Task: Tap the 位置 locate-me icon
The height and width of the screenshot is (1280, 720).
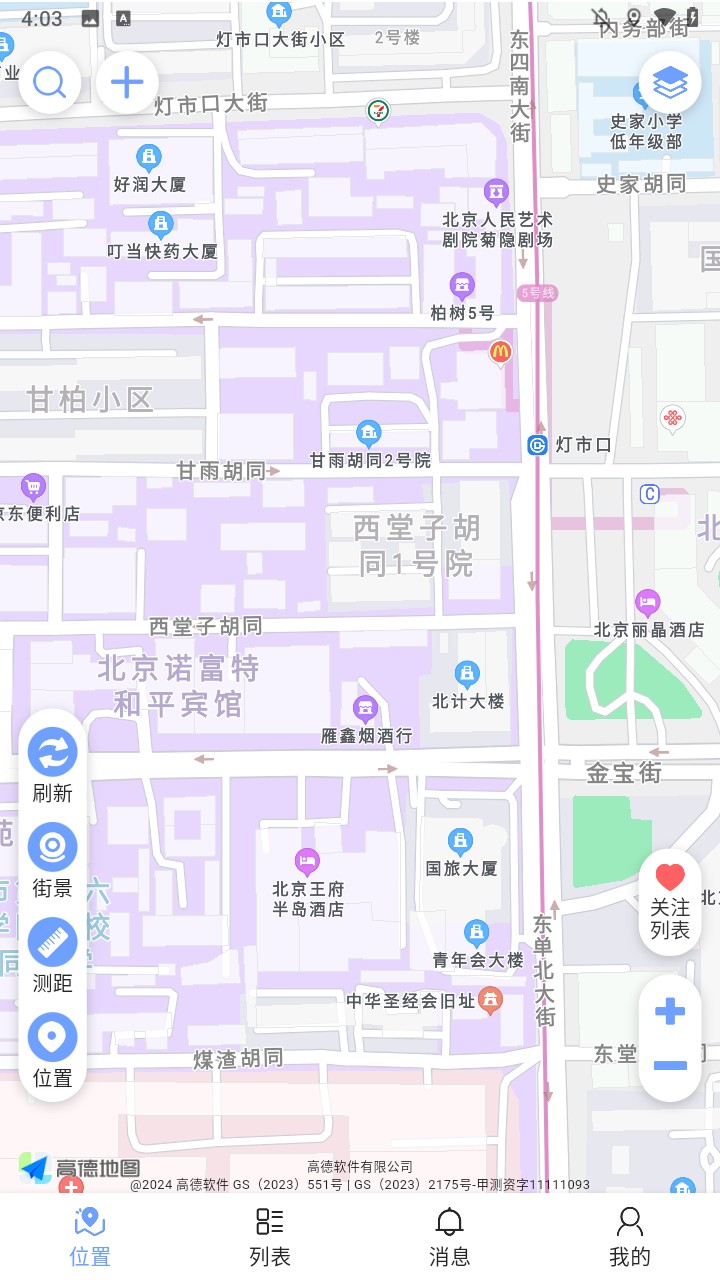Action: [51, 1038]
